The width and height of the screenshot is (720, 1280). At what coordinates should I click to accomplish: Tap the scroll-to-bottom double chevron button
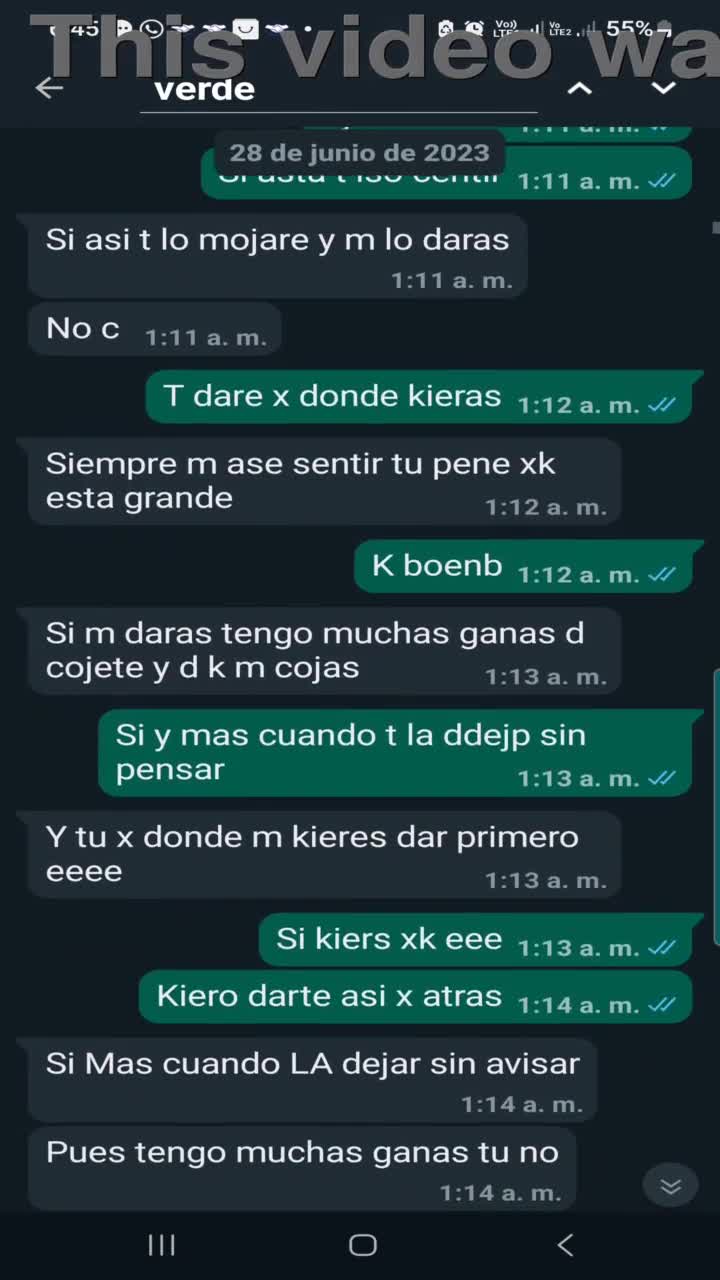[670, 1187]
